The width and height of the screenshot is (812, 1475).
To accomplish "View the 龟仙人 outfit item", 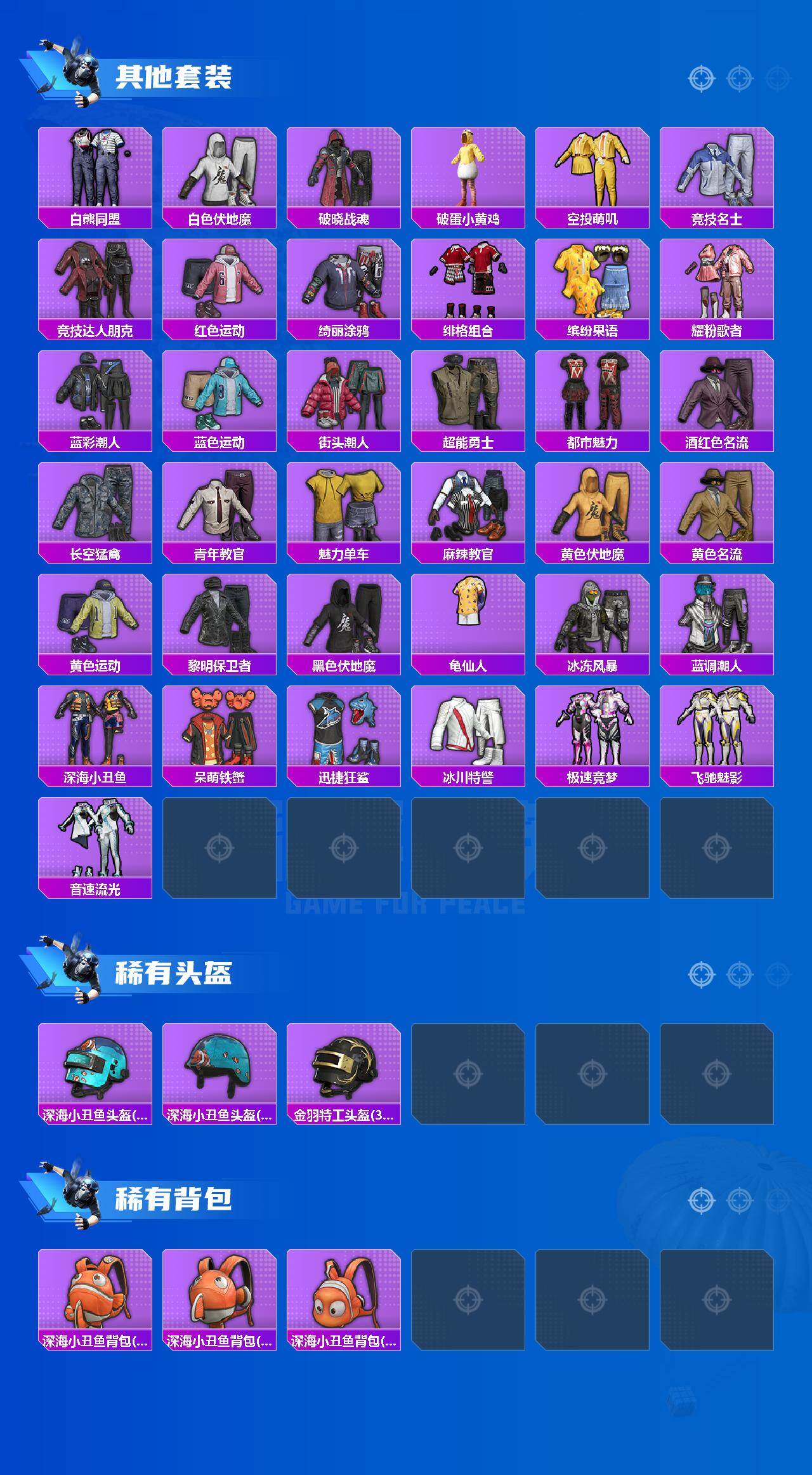I will pyautogui.click(x=469, y=620).
